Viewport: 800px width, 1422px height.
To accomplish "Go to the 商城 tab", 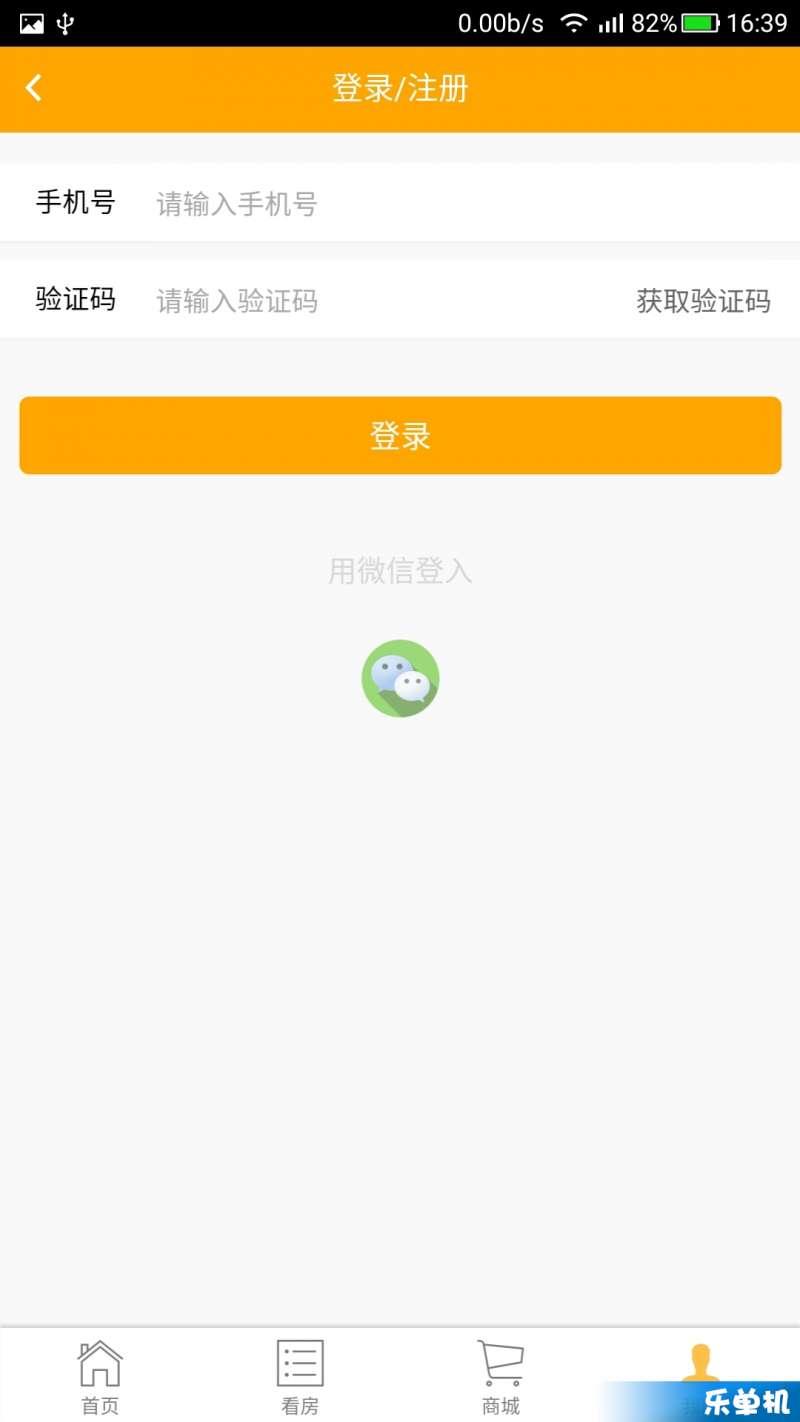I will tap(500, 1377).
